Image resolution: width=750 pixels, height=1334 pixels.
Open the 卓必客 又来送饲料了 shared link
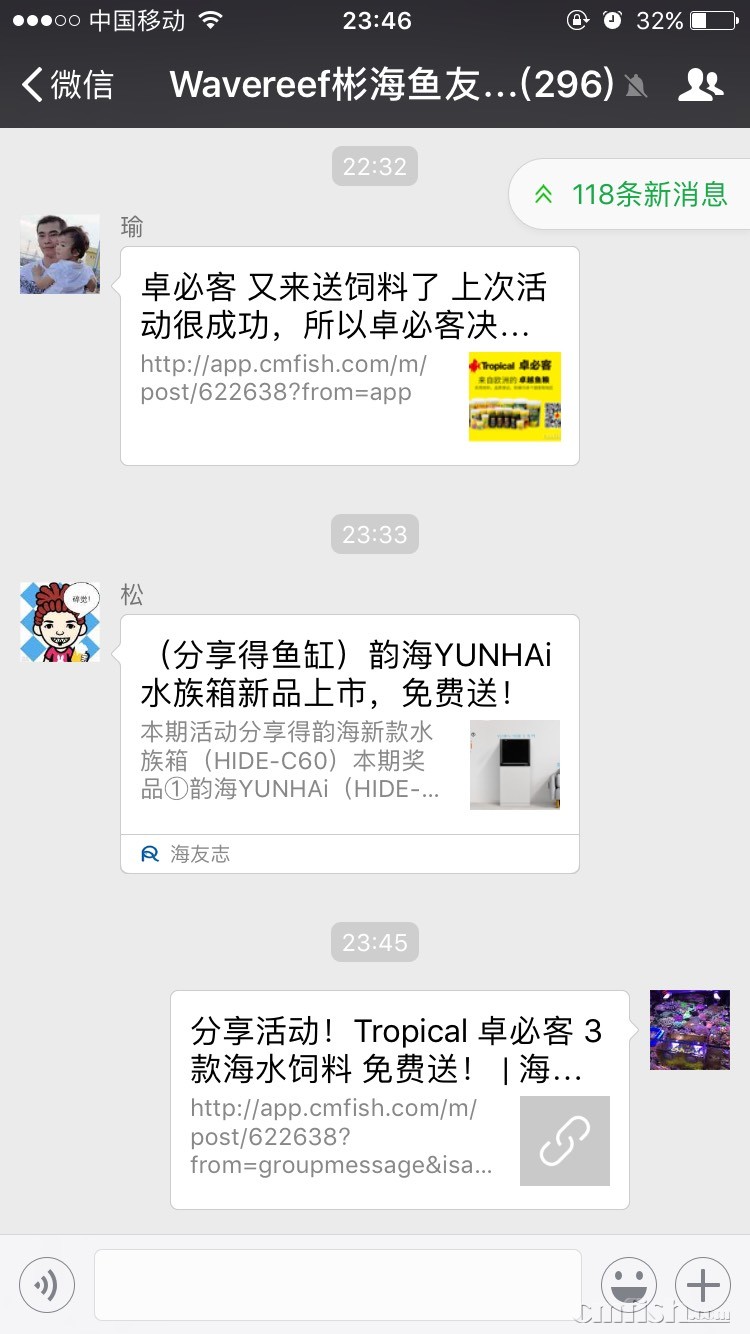350,355
